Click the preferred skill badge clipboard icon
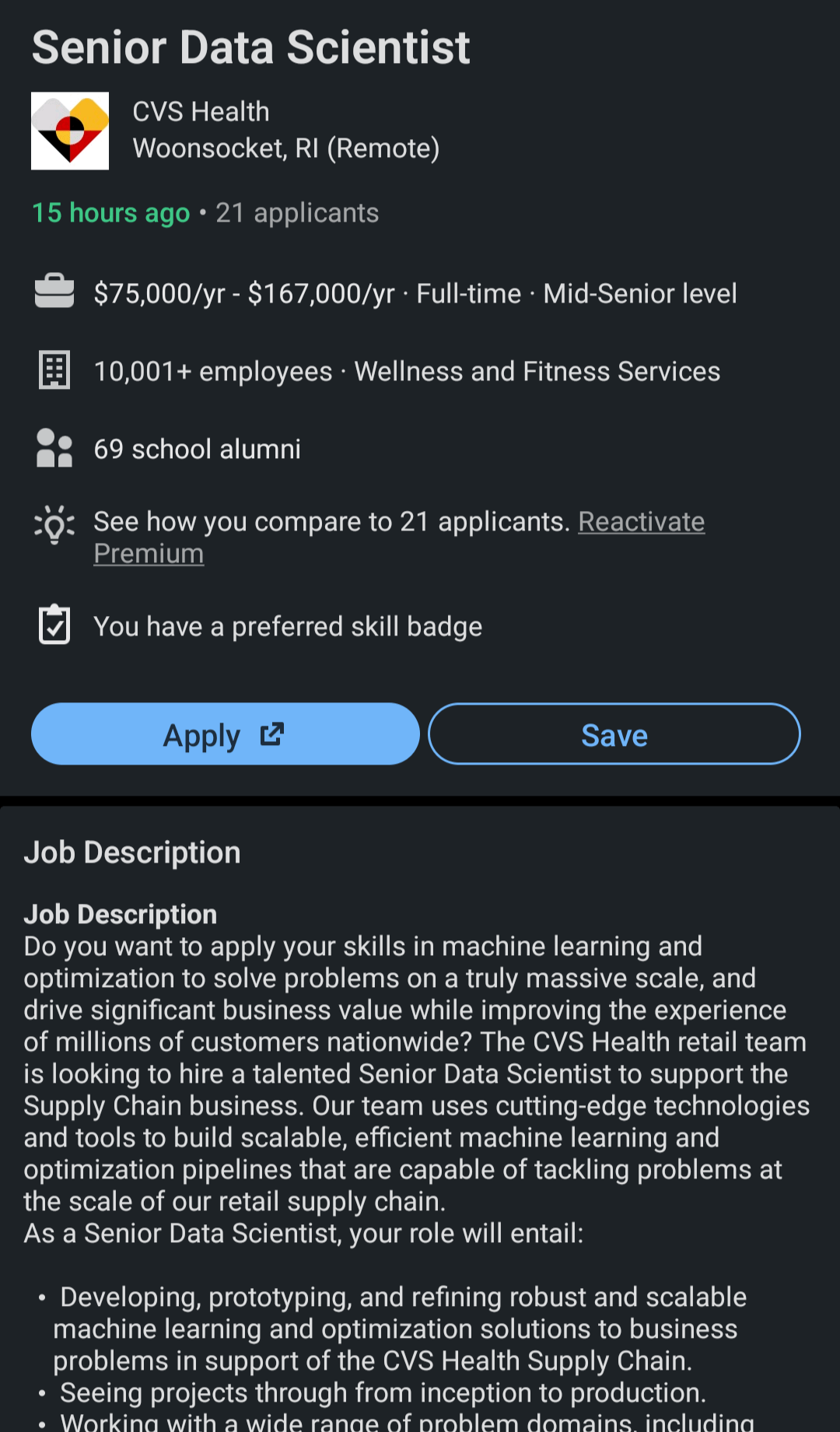The height and width of the screenshot is (1432, 840). 54,626
